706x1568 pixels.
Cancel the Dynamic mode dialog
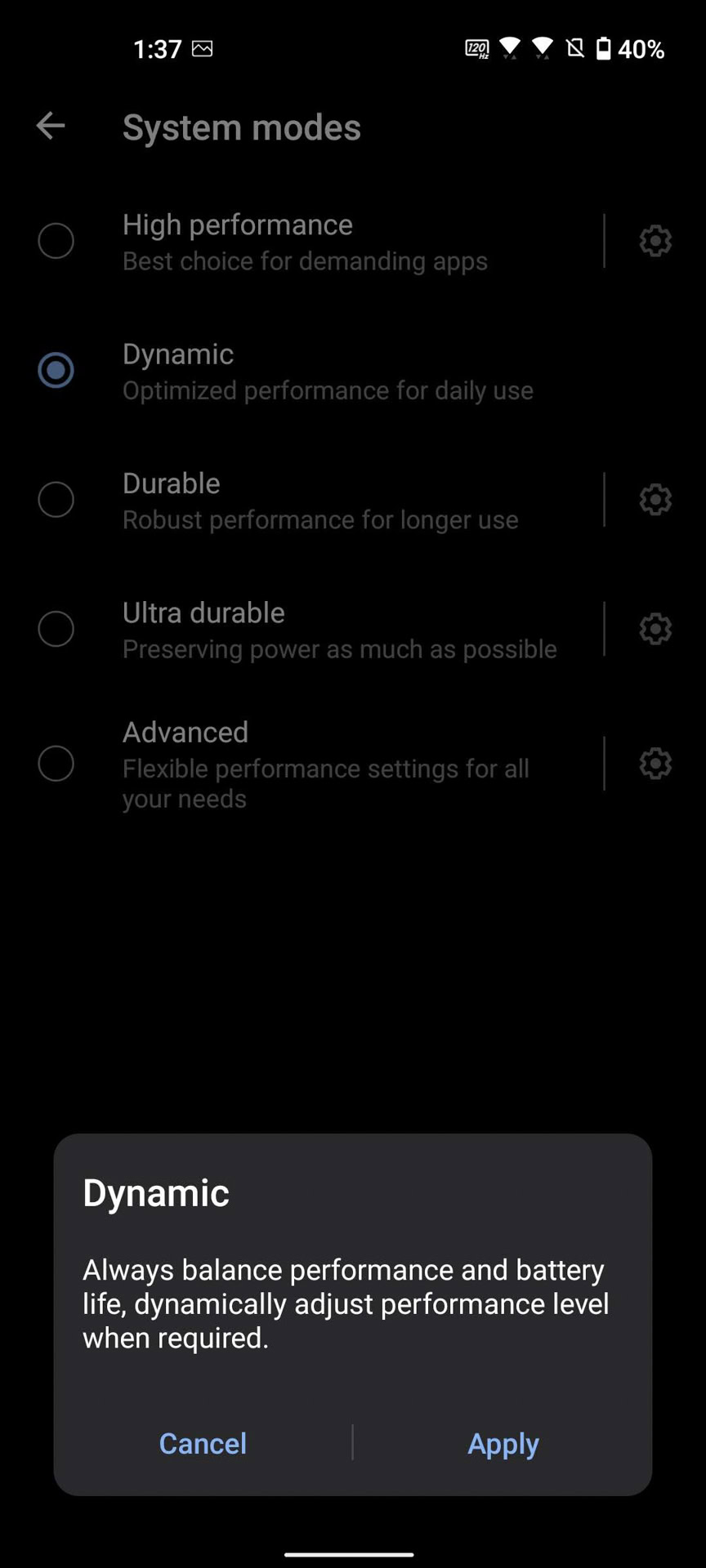[203, 1443]
